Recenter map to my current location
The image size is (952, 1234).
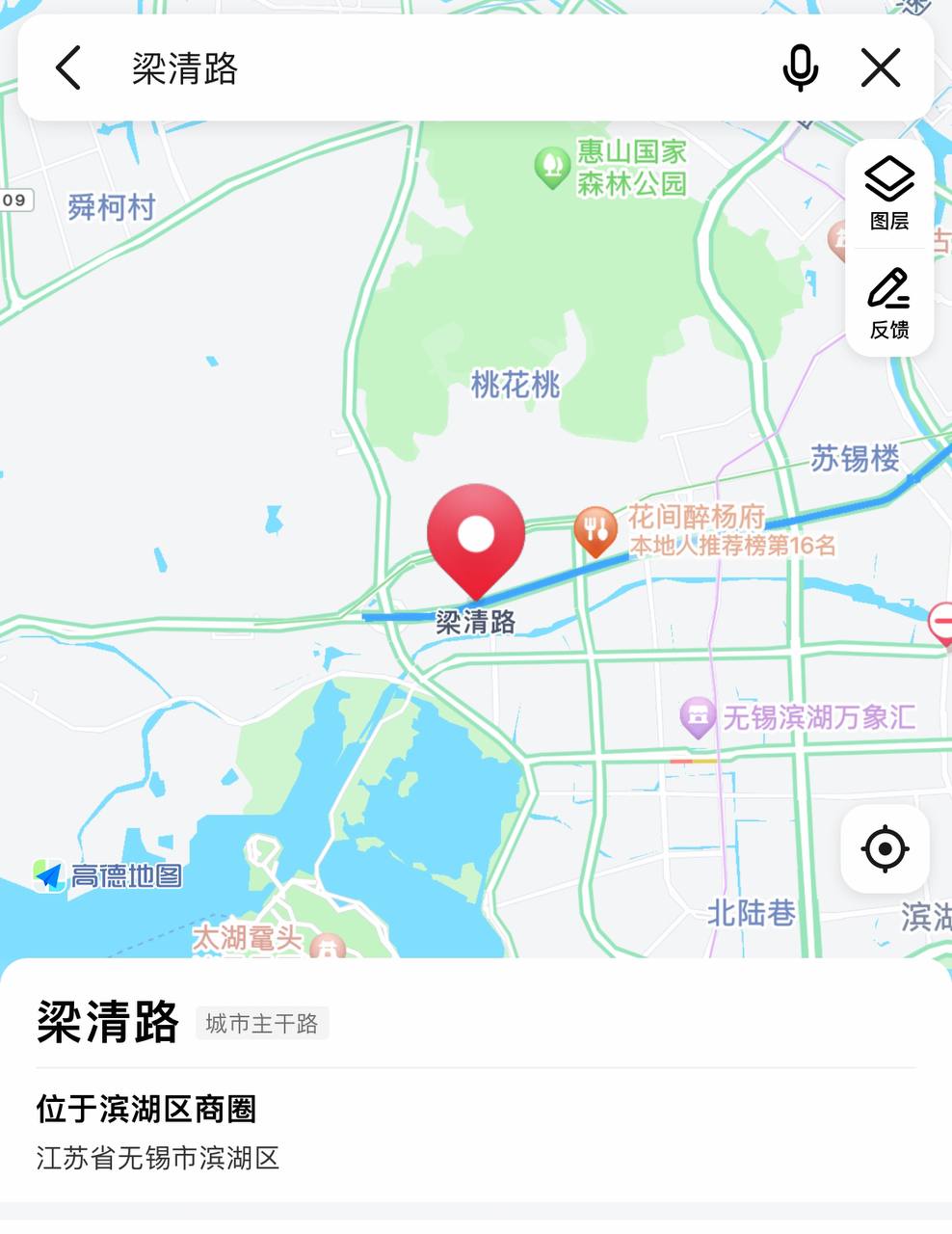pos(885,849)
